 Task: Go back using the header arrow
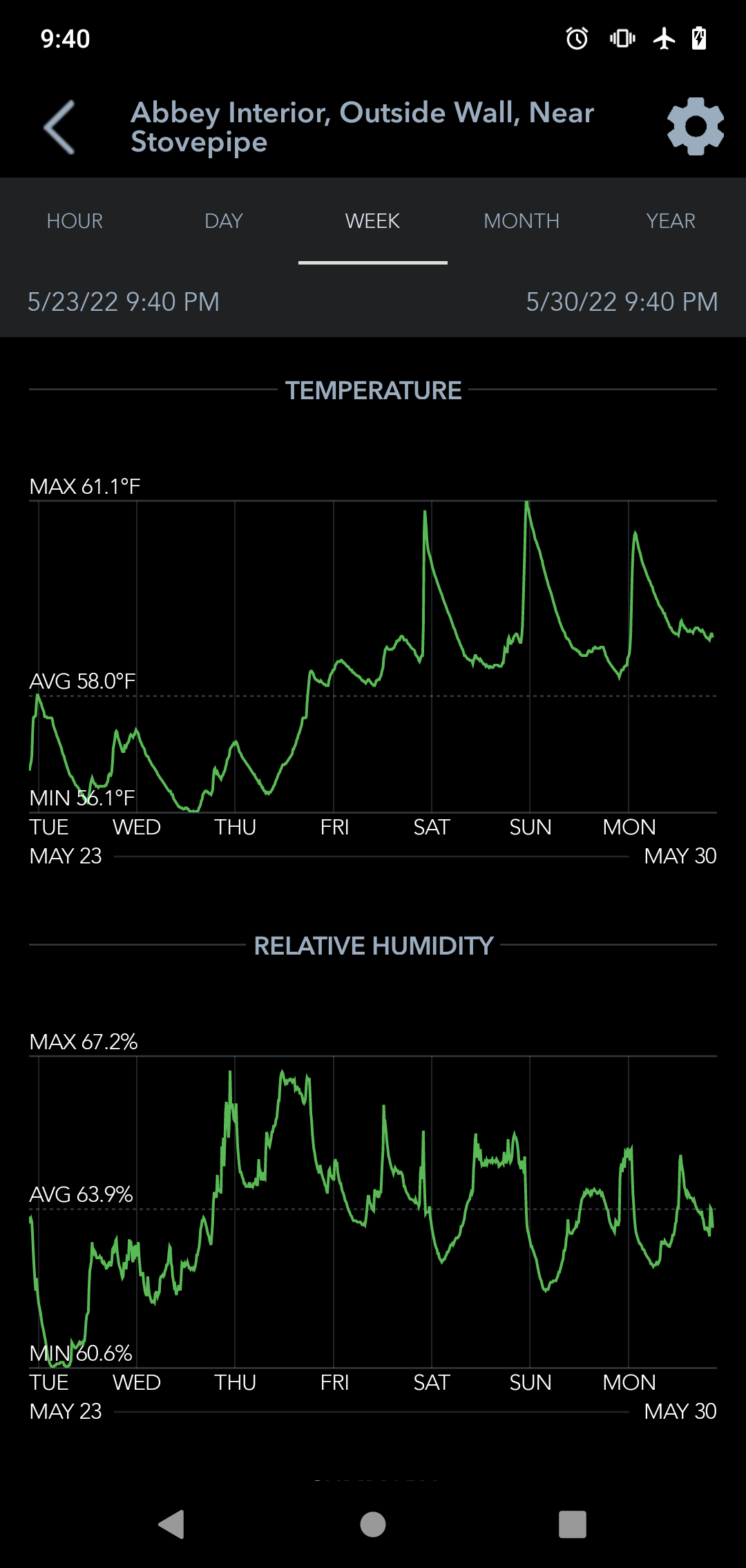point(59,127)
